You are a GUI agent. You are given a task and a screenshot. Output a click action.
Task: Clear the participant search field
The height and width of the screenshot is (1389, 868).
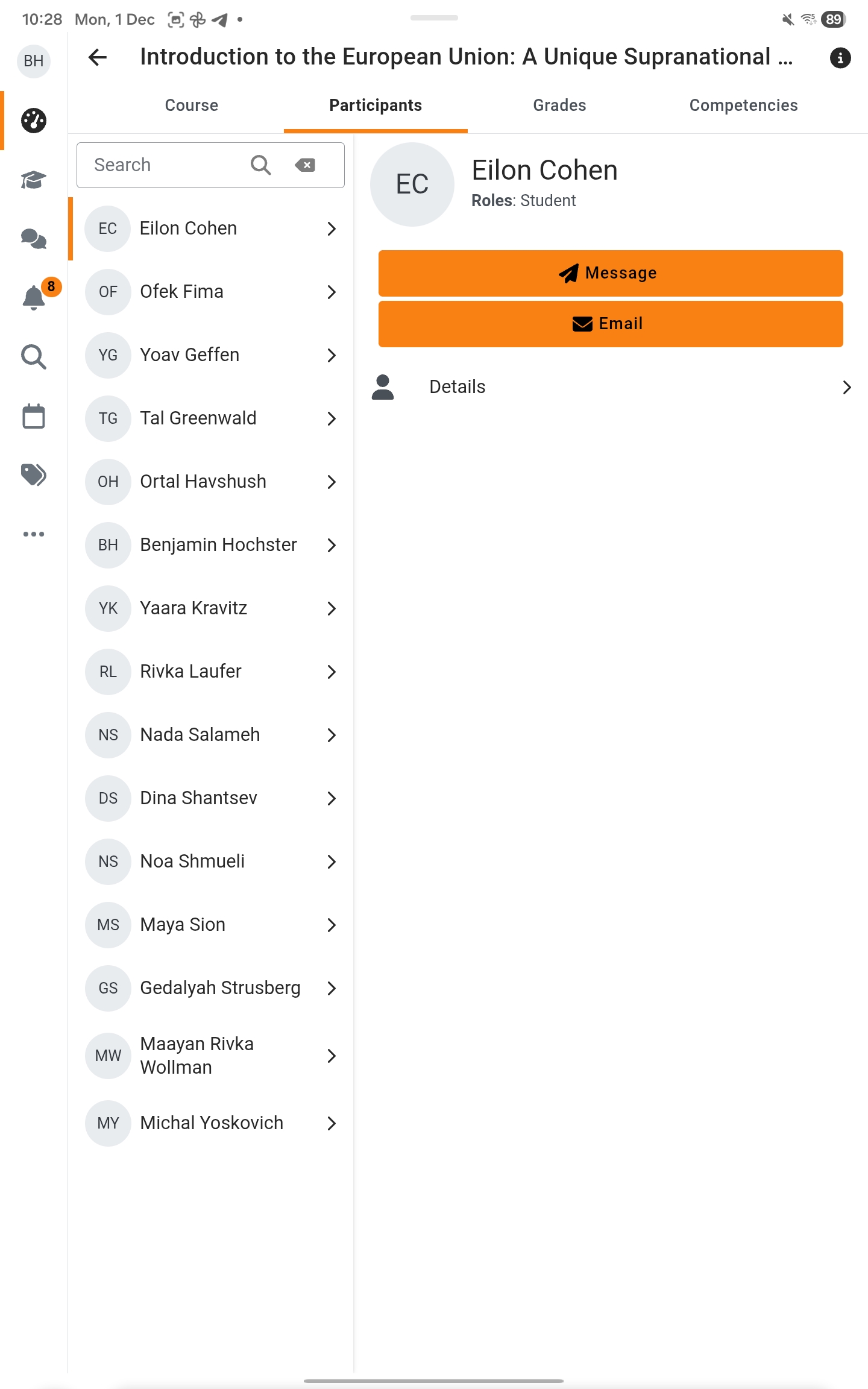(305, 165)
